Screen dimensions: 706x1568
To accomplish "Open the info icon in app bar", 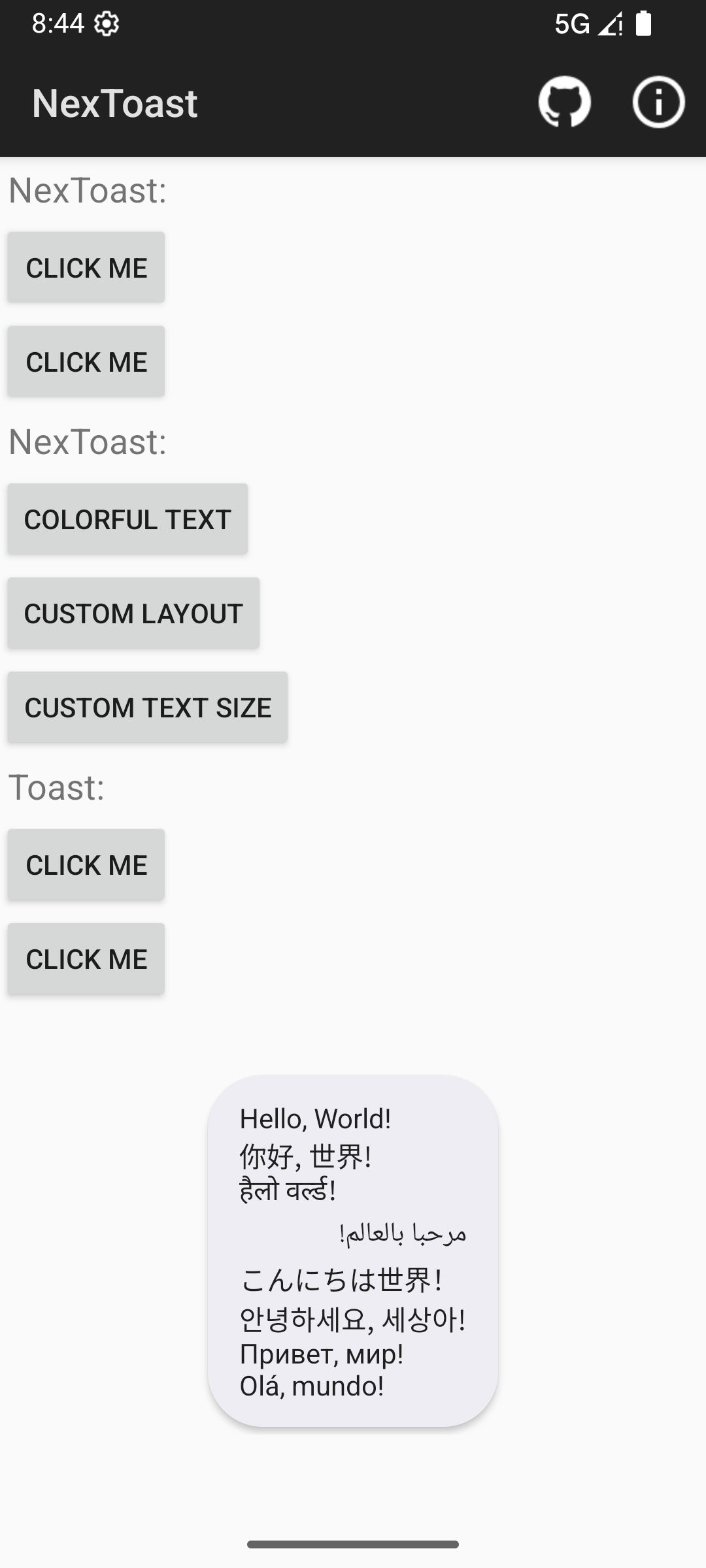I will pyautogui.click(x=658, y=102).
